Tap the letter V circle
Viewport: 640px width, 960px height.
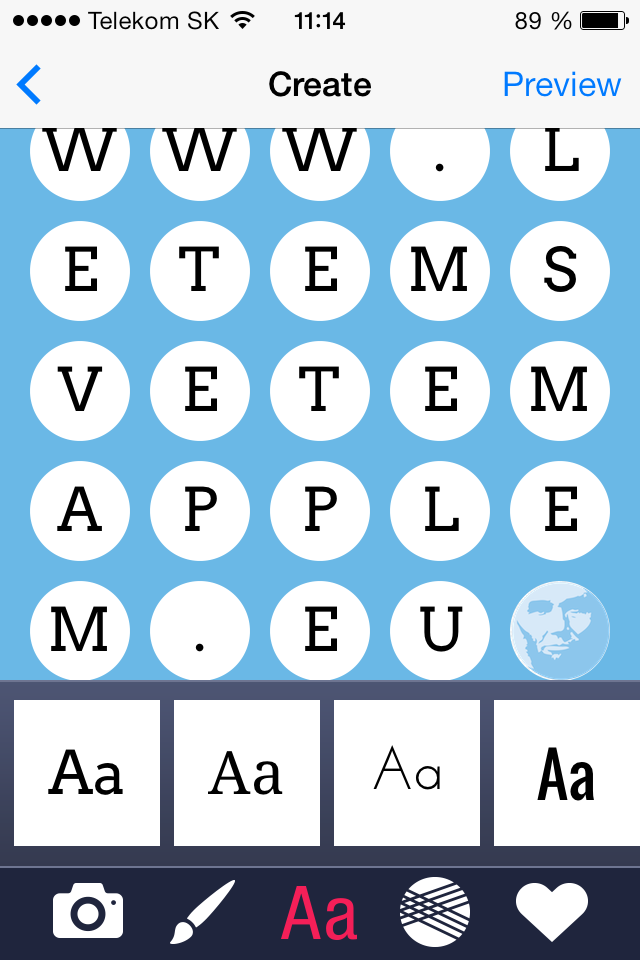80,390
